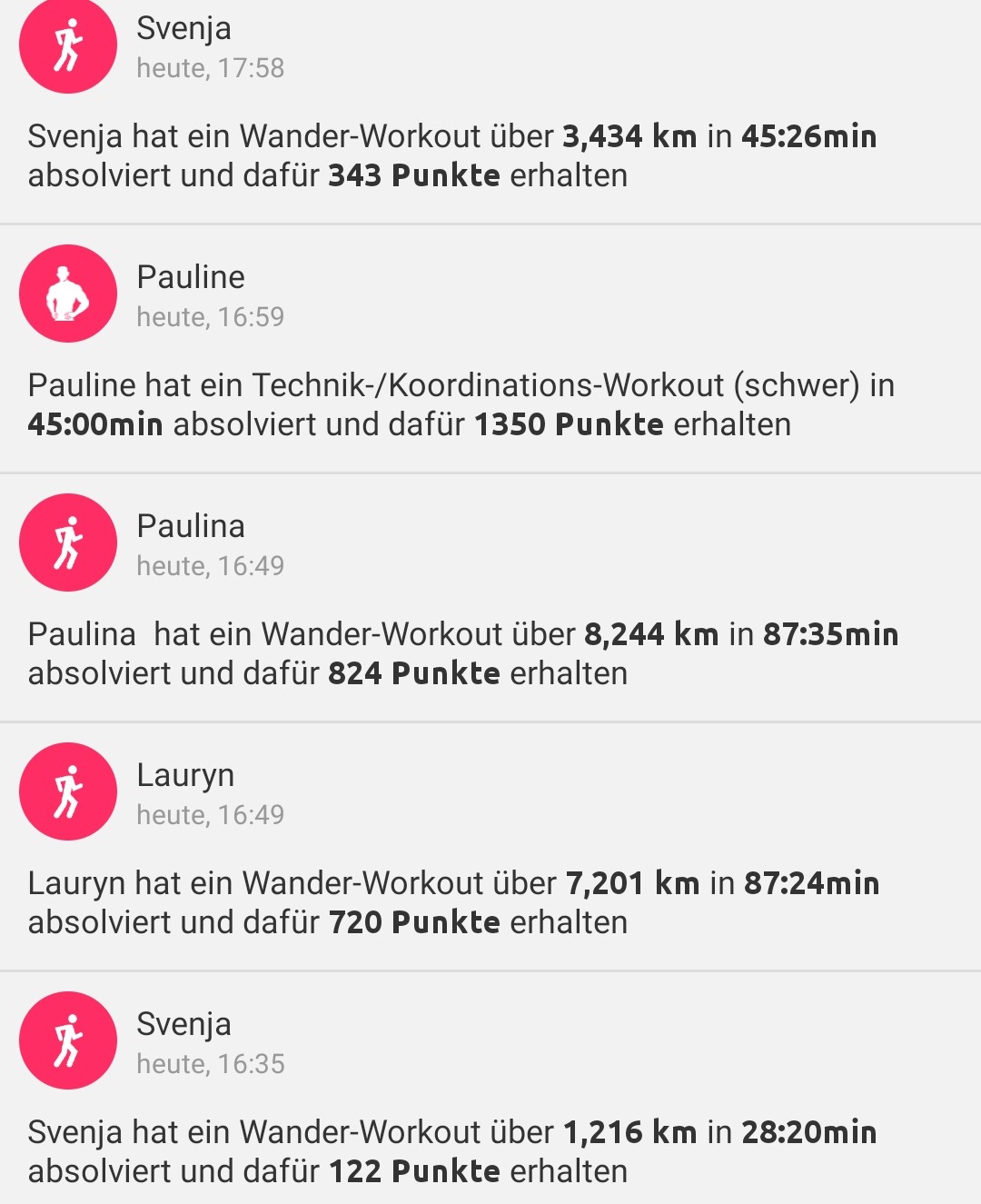Click the walker icon next to Paulina's name
The height and width of the screenshot is (1204, 981).
pyautogui.click(x=67, y=542)
